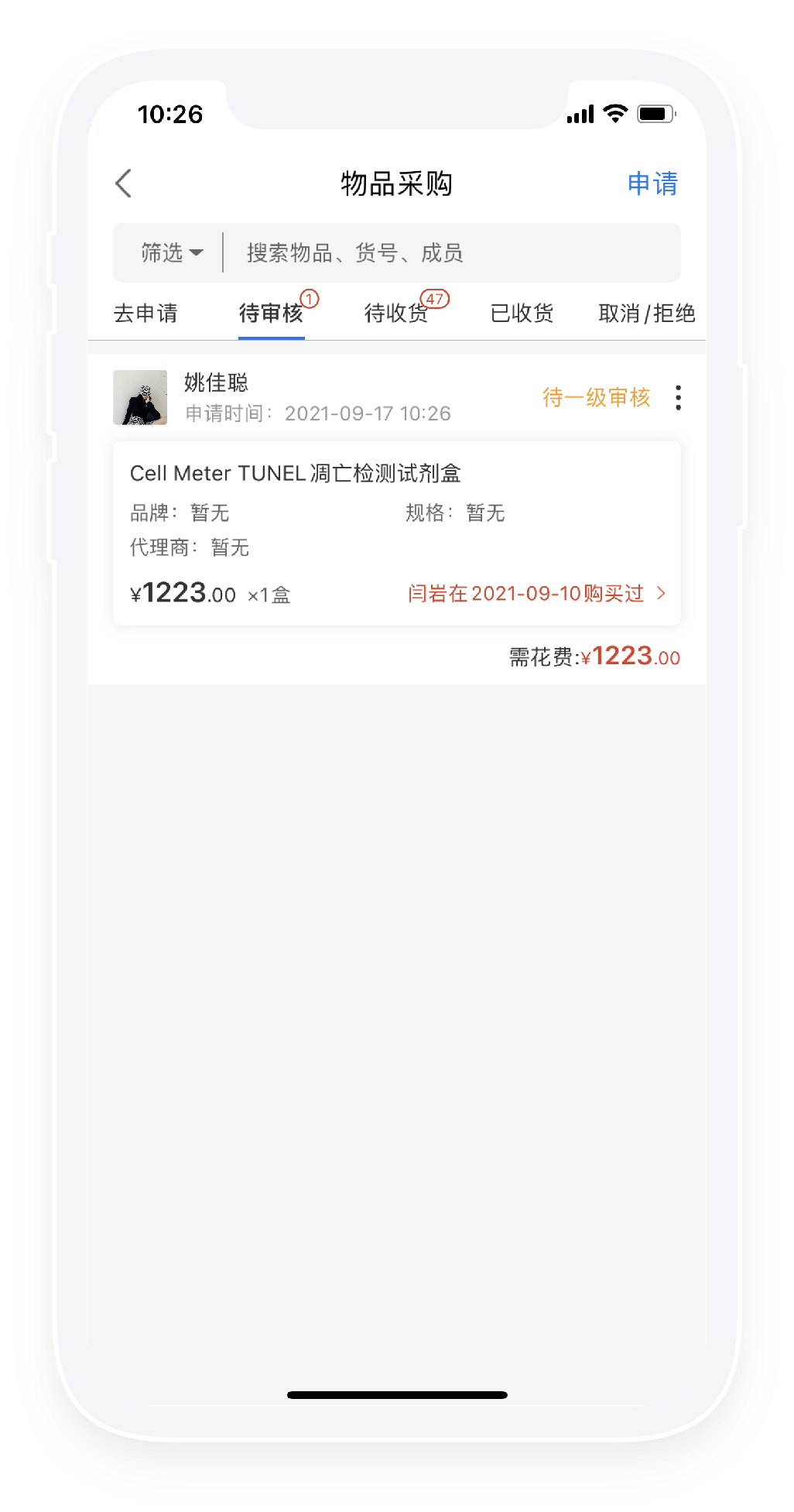The height and width of the screenshot is (1512, 794).
Task: Tap 姚佳聪's avatar photo
Action: 140,397
